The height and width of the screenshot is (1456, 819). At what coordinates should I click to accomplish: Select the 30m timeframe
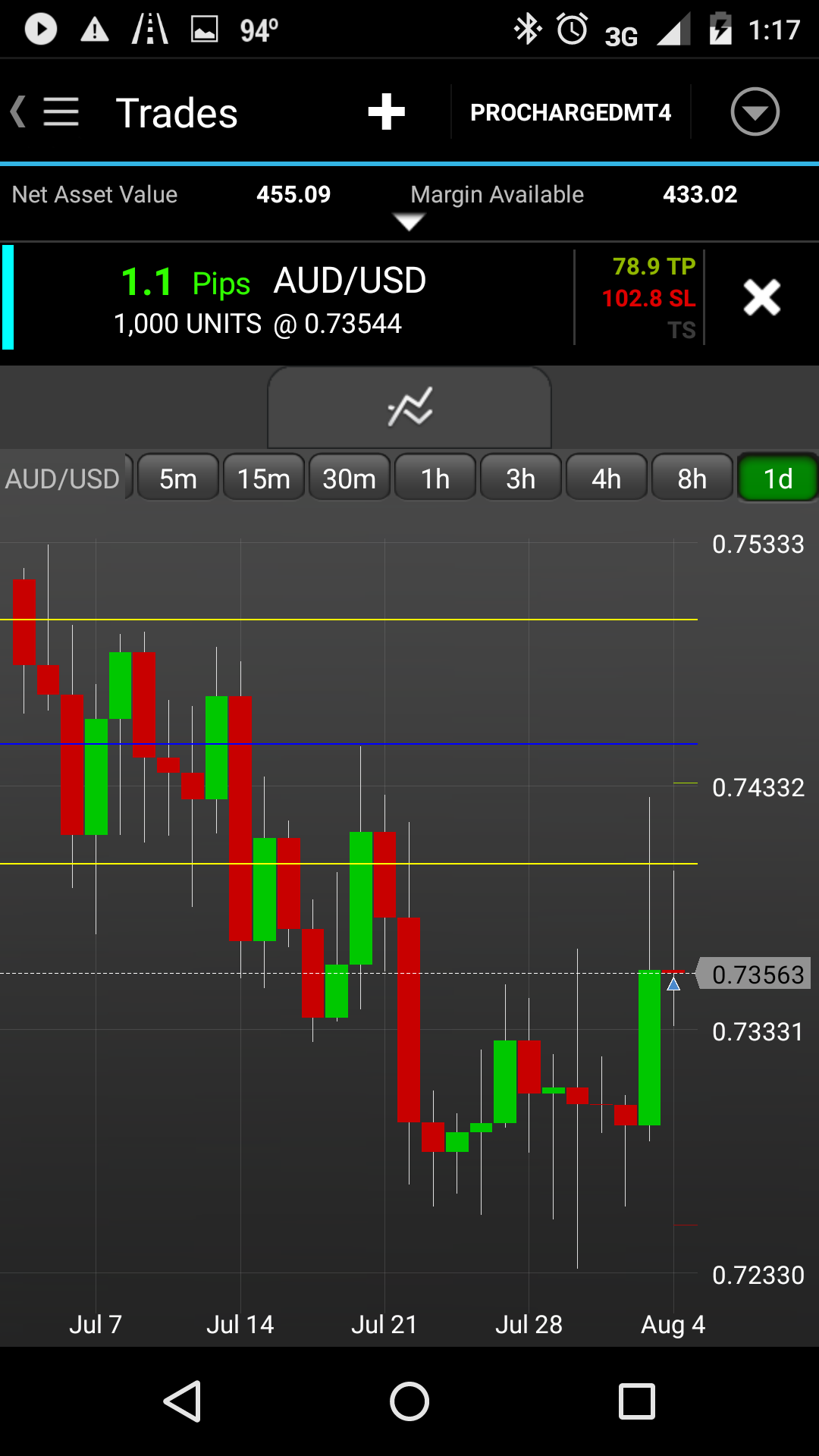350,479
